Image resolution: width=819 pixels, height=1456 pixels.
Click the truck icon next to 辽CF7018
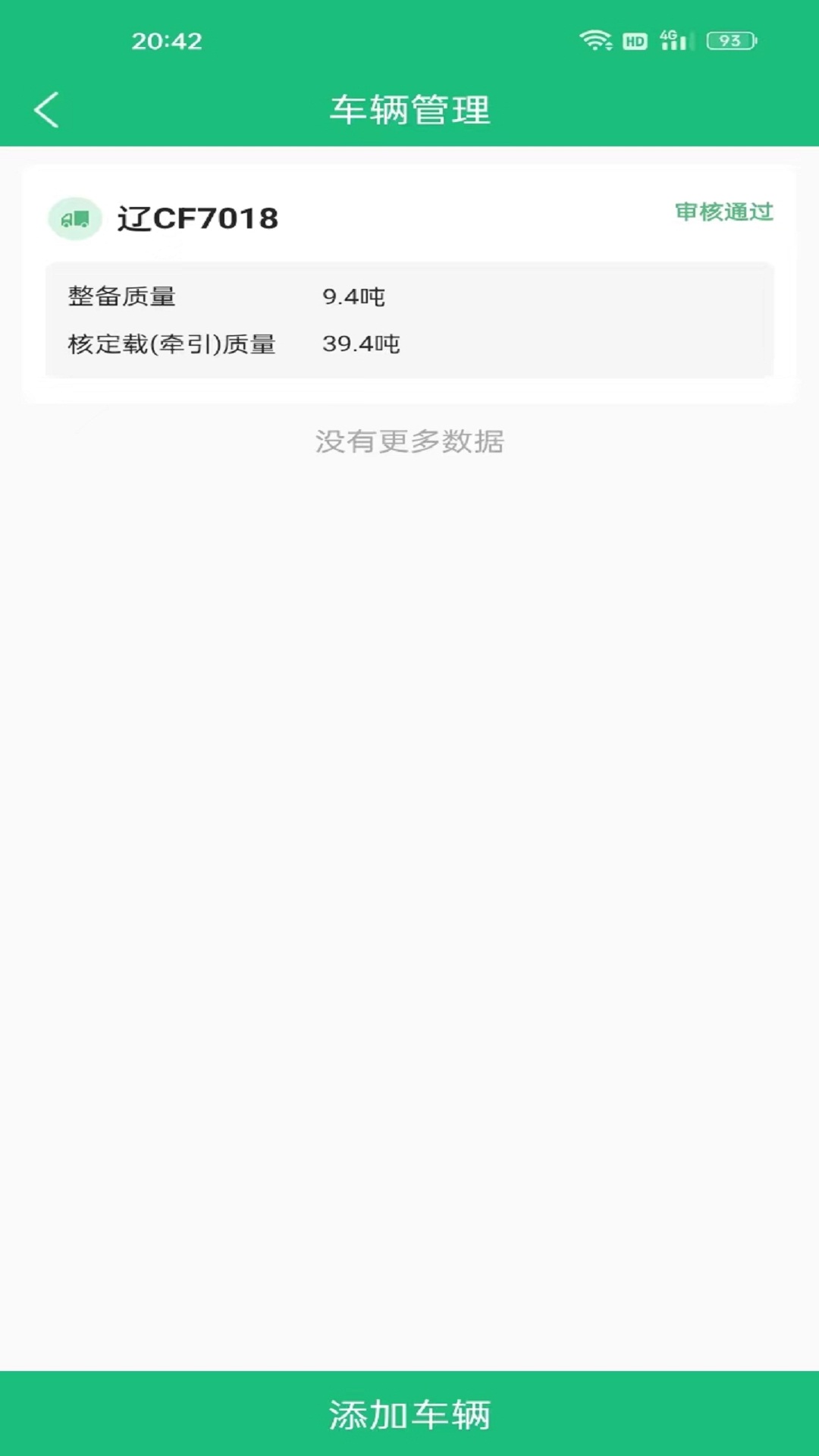74,218
